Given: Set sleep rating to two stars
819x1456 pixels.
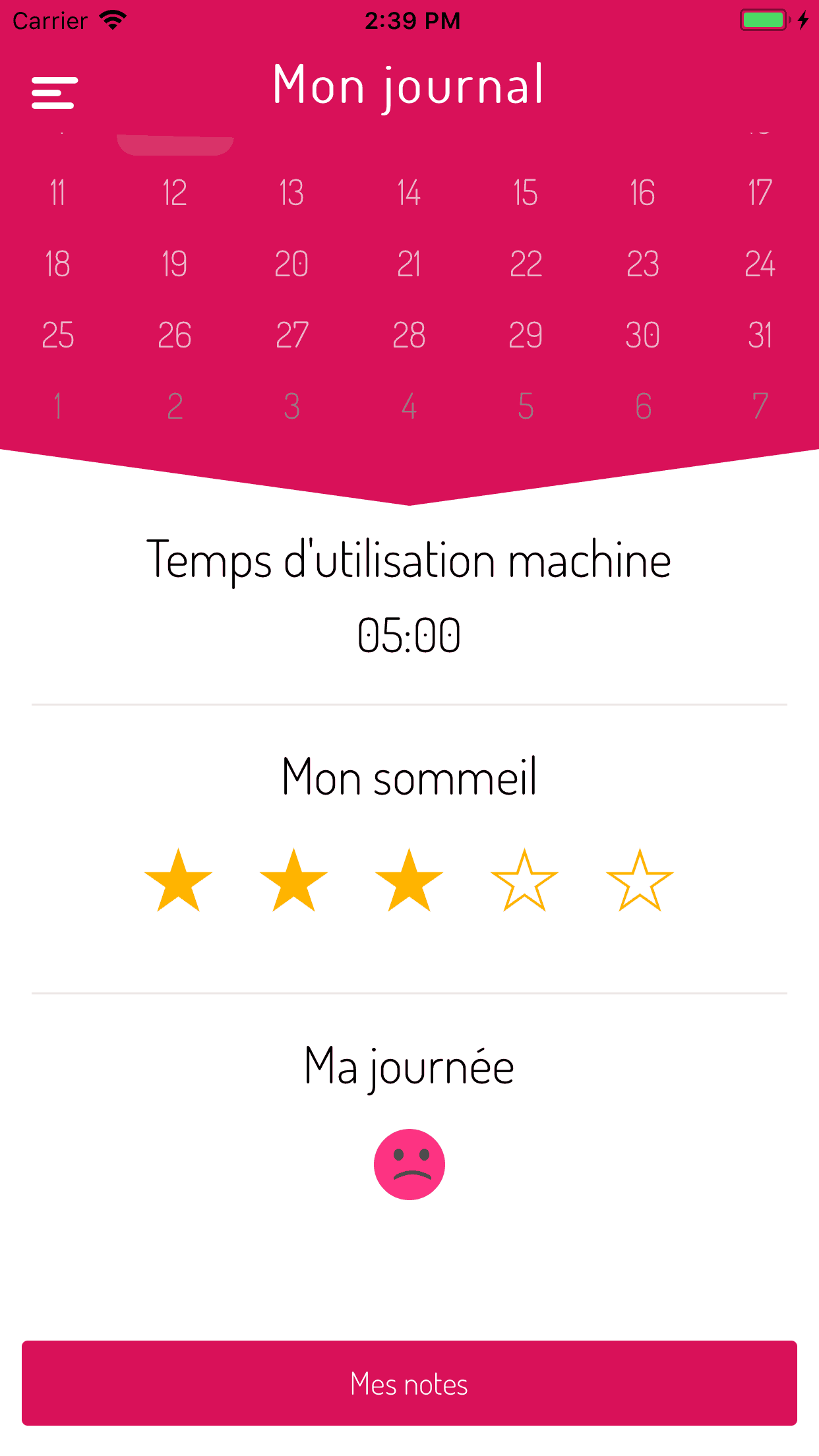Looking at the screenshot, I should pyautogui.click(x=293, y=881).
